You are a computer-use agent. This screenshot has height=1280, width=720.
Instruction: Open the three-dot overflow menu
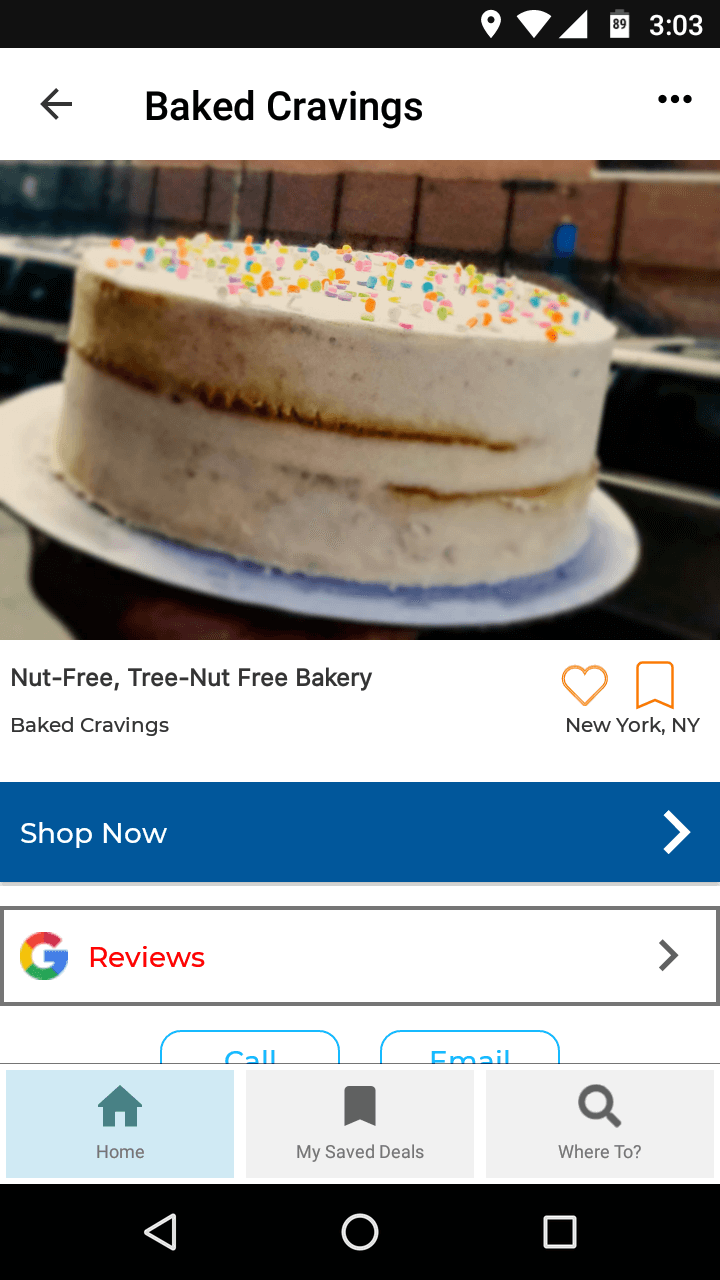(675, 99)
